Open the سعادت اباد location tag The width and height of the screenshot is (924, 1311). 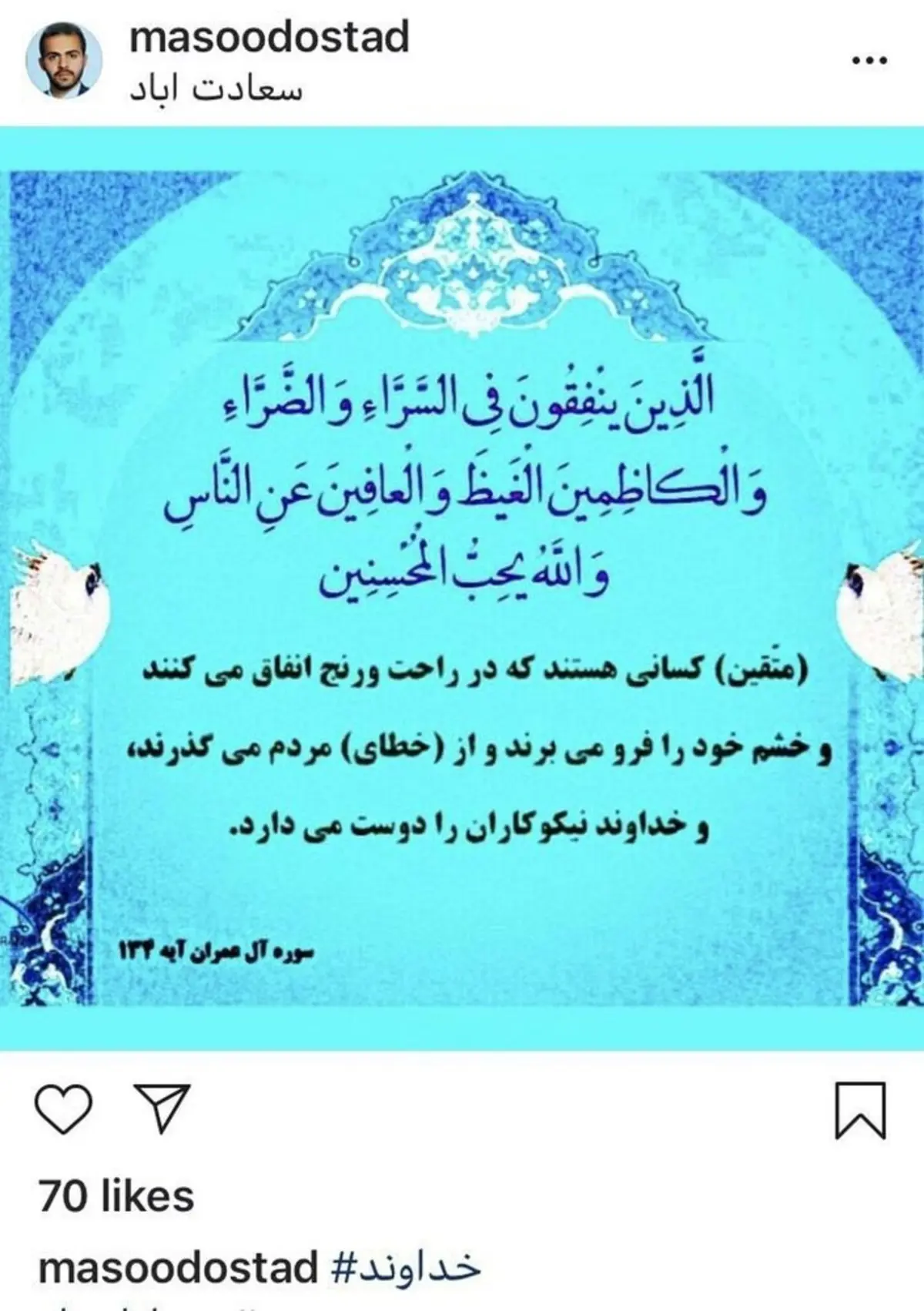point(216,90)
